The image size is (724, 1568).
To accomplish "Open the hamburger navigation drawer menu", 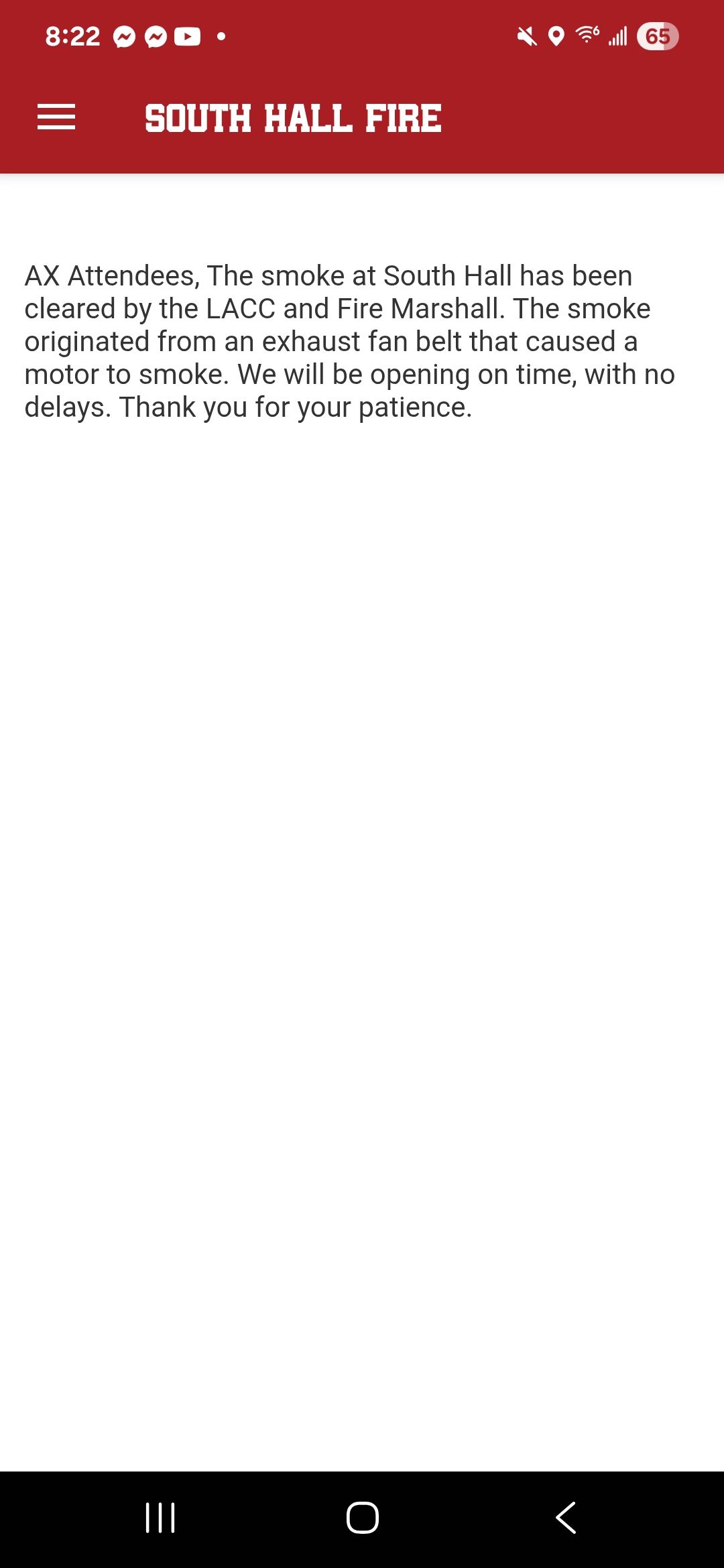I will click(56, 117).
